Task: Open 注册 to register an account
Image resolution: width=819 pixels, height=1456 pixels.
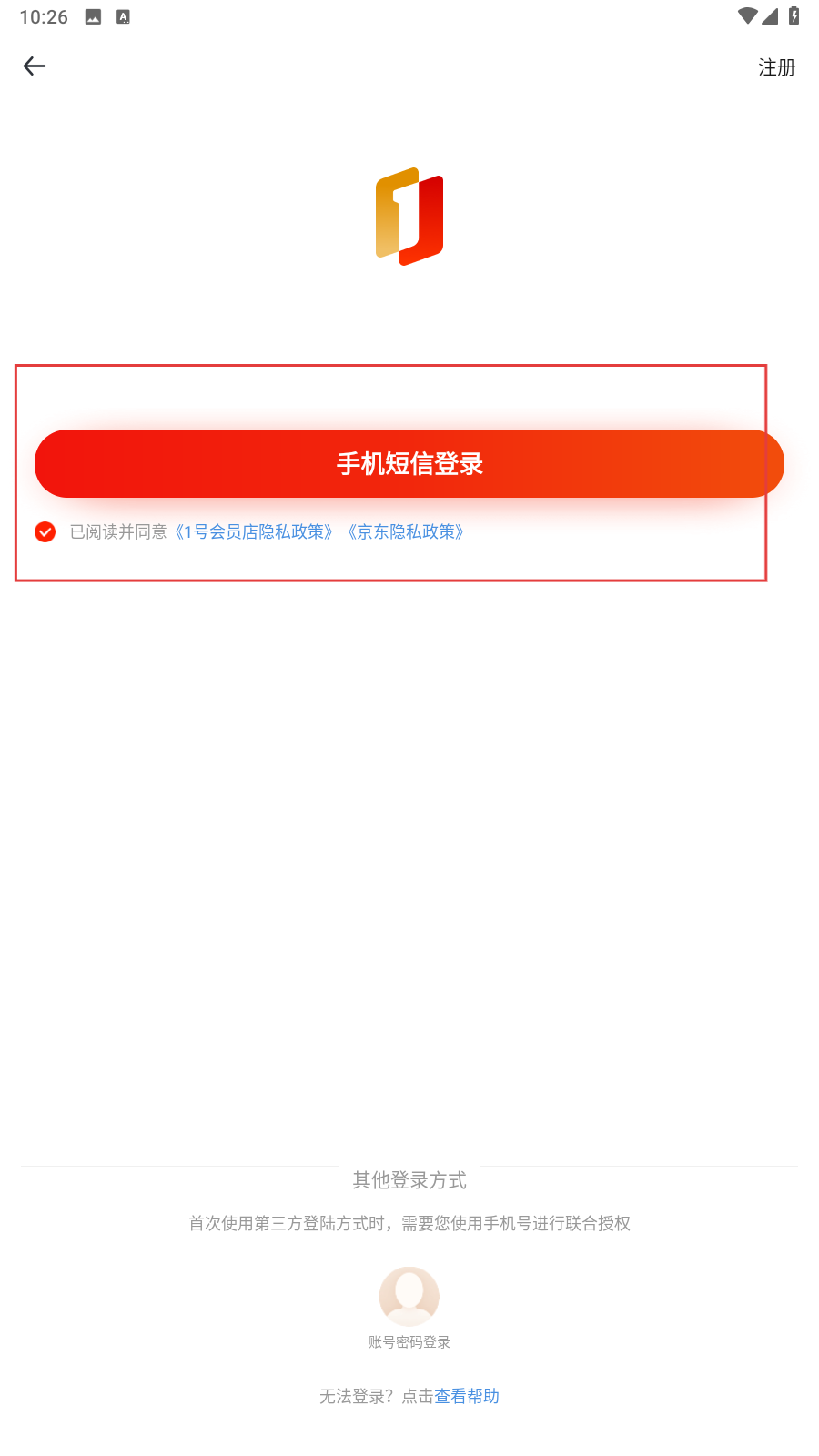Action: click(777, 67)
